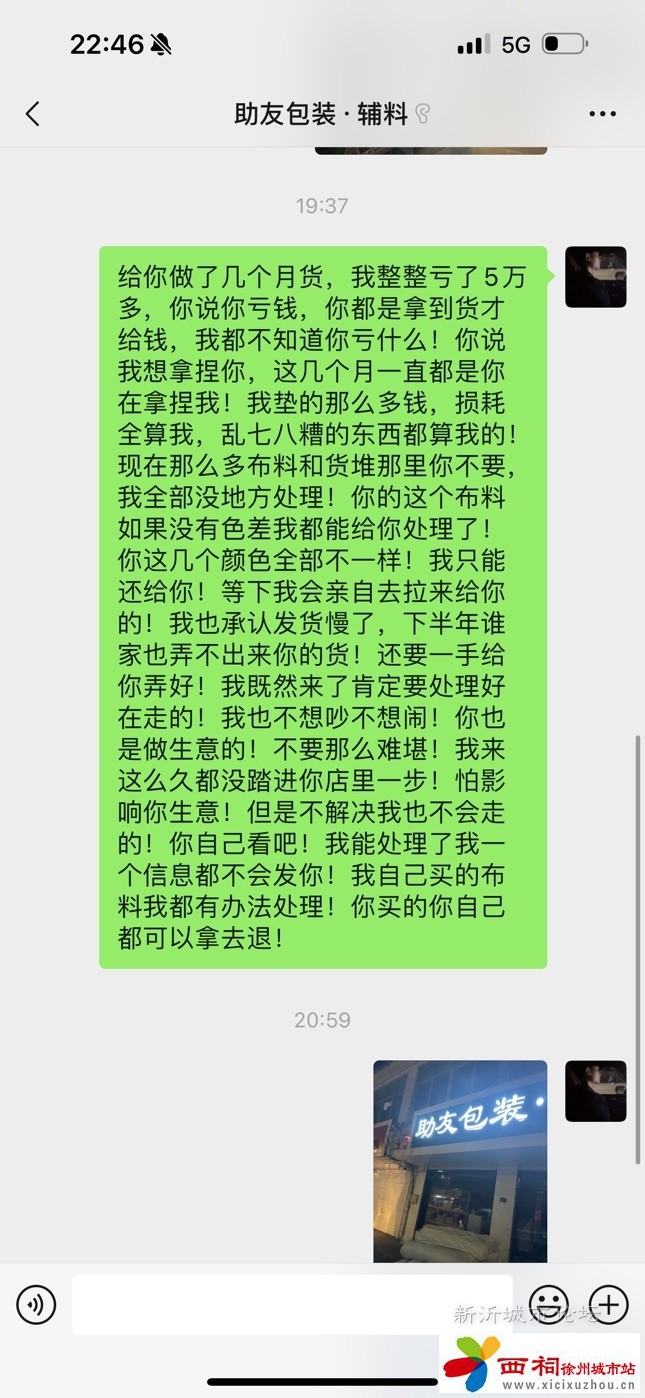Image resolution: width=645 pixels, height=1398 pixels.
Task: Open the emoji sticker picker
Action: coord(548,1304)
